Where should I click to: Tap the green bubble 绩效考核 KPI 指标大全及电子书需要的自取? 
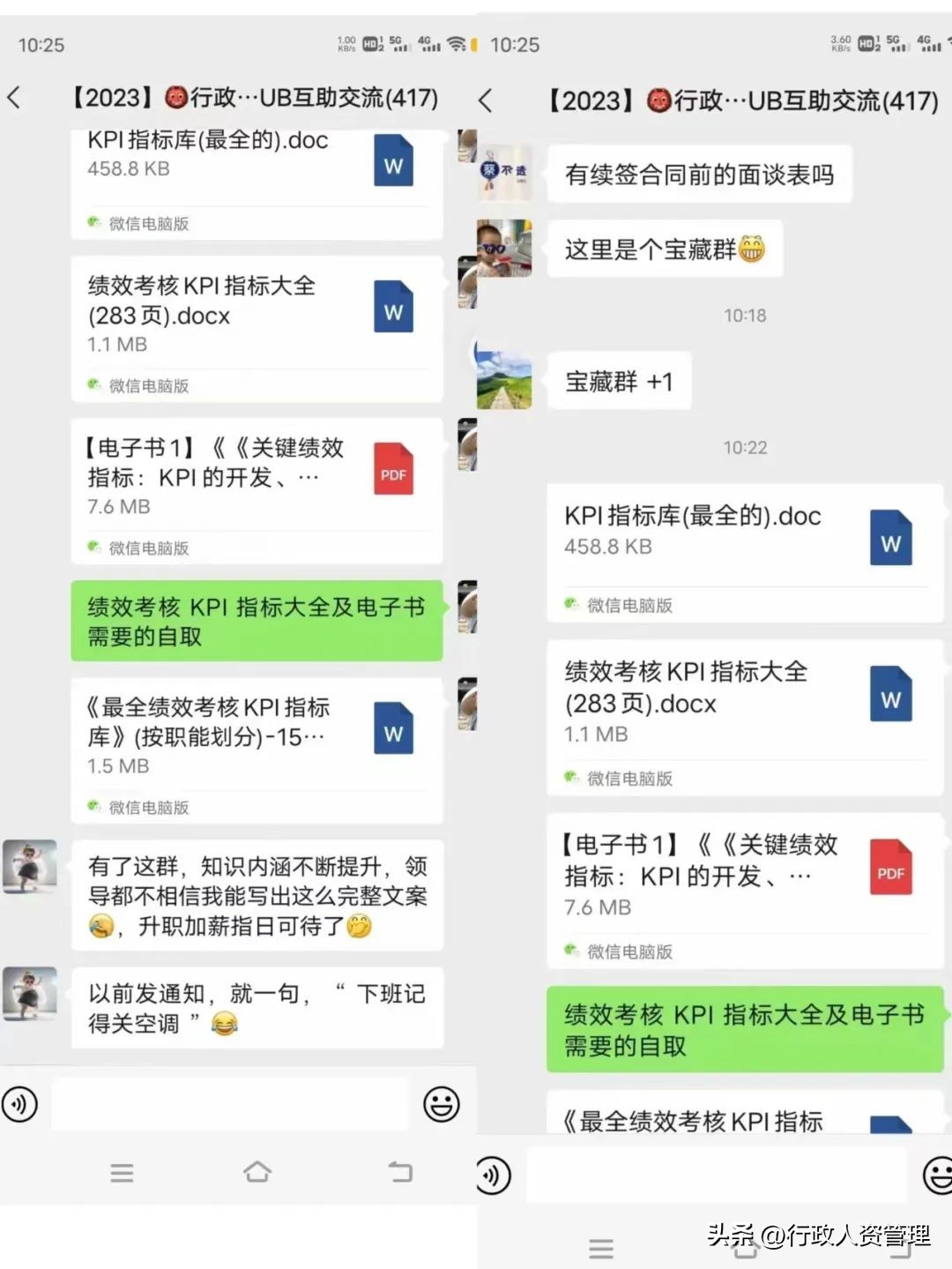coord(256,620)
